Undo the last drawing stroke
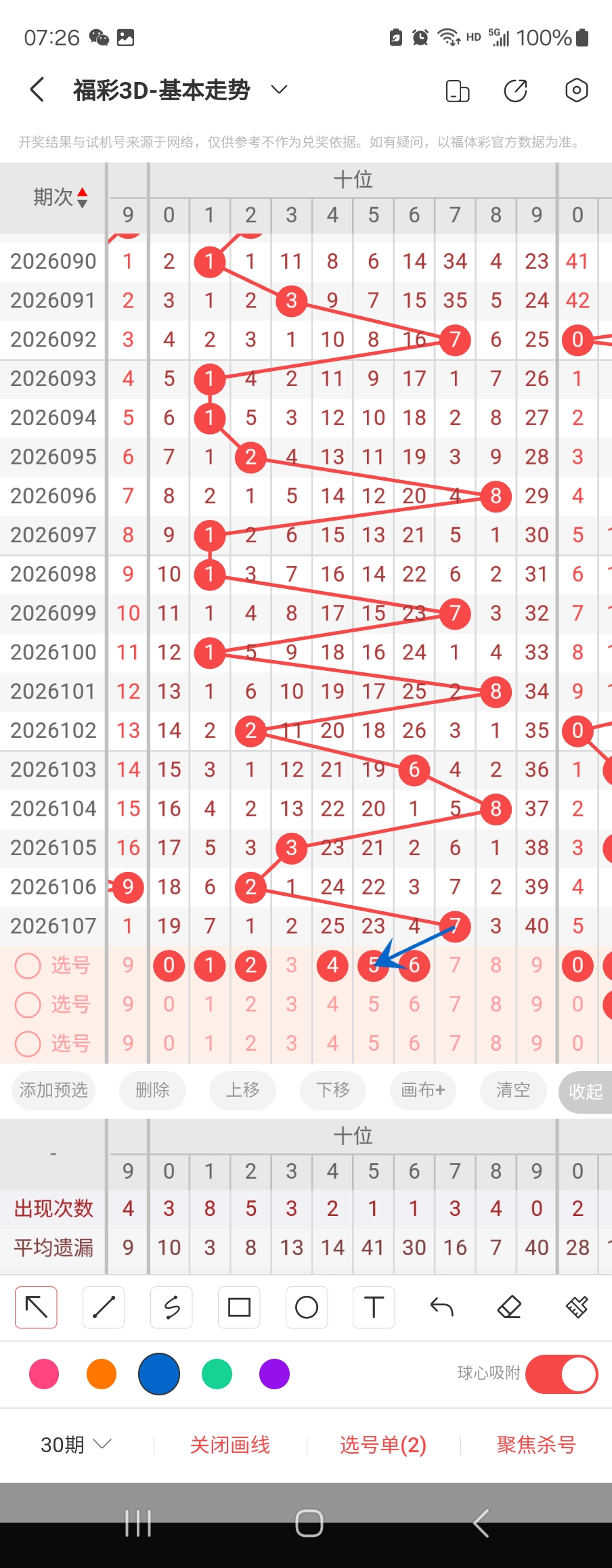The image size is (612, 1568). (441, 1307)
